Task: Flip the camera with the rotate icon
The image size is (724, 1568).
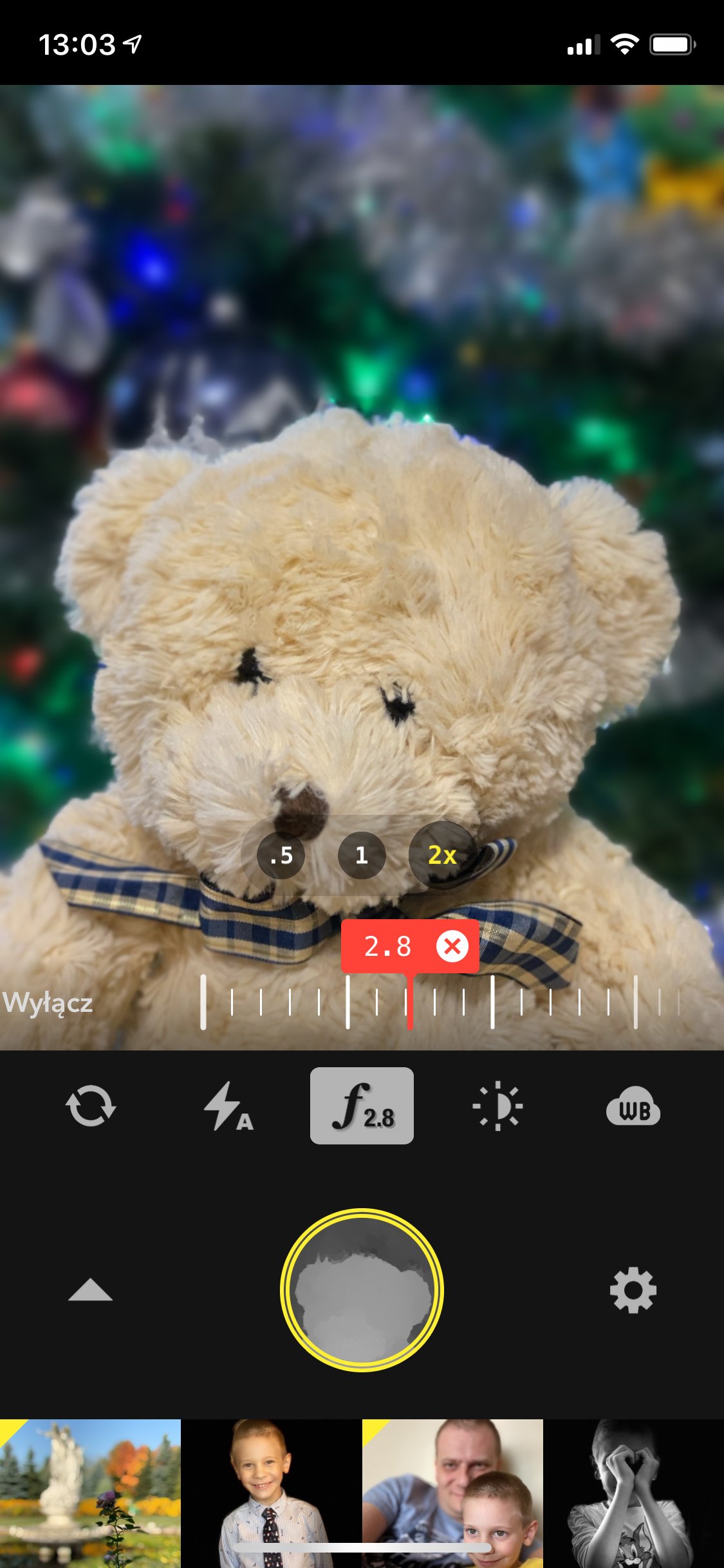Action: point(91,1106)
